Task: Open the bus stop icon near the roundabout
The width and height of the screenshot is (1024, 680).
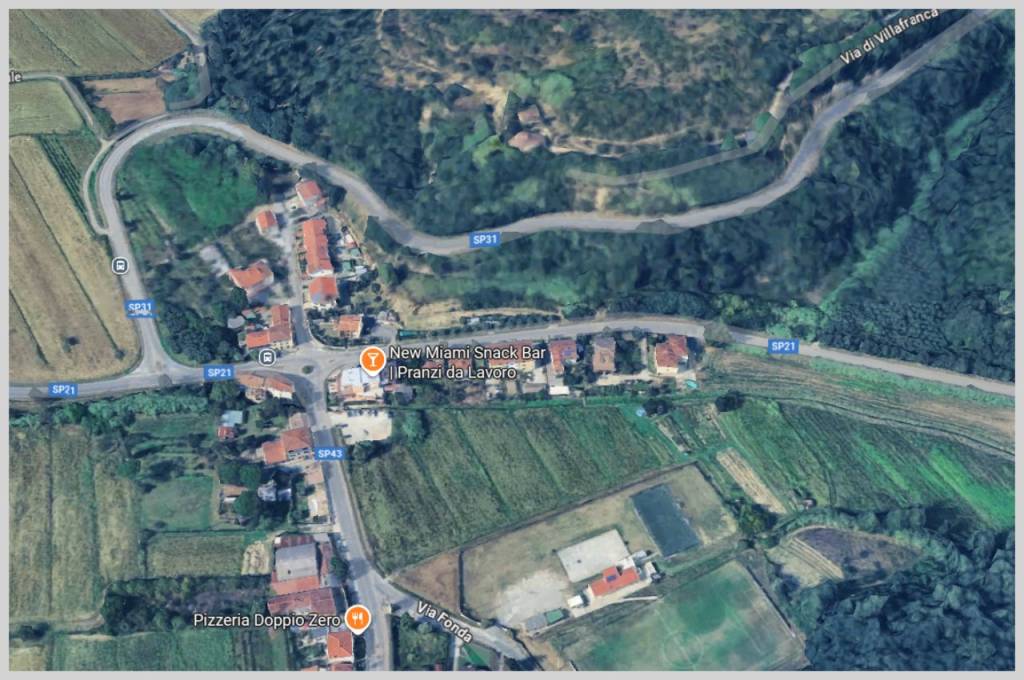Action: click(x=266, y=356)
